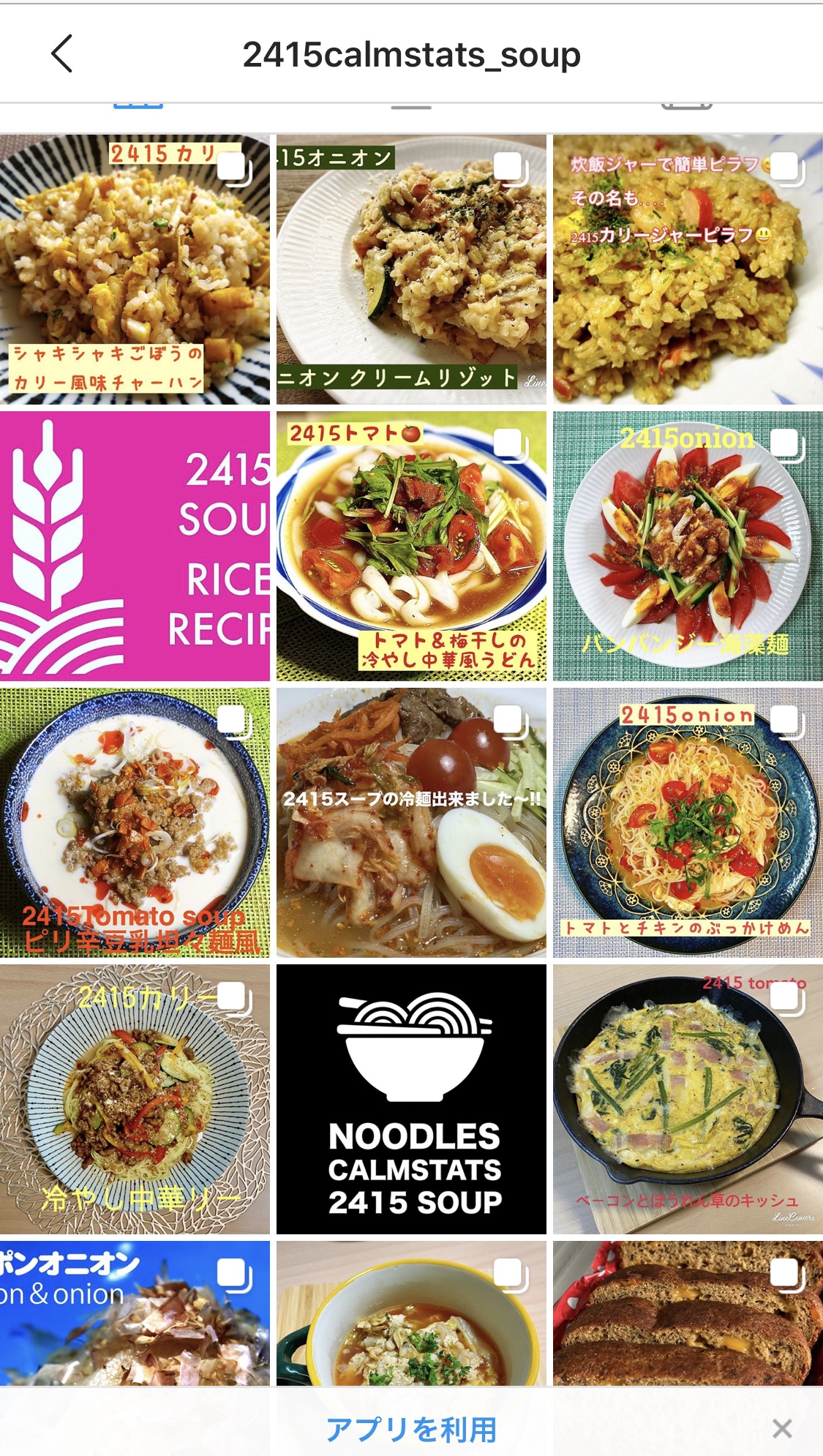Open the soup in yellow bowl post
Image resolution: width=823 pixels, height=1456 pixels.
[x=411, y=1313]
